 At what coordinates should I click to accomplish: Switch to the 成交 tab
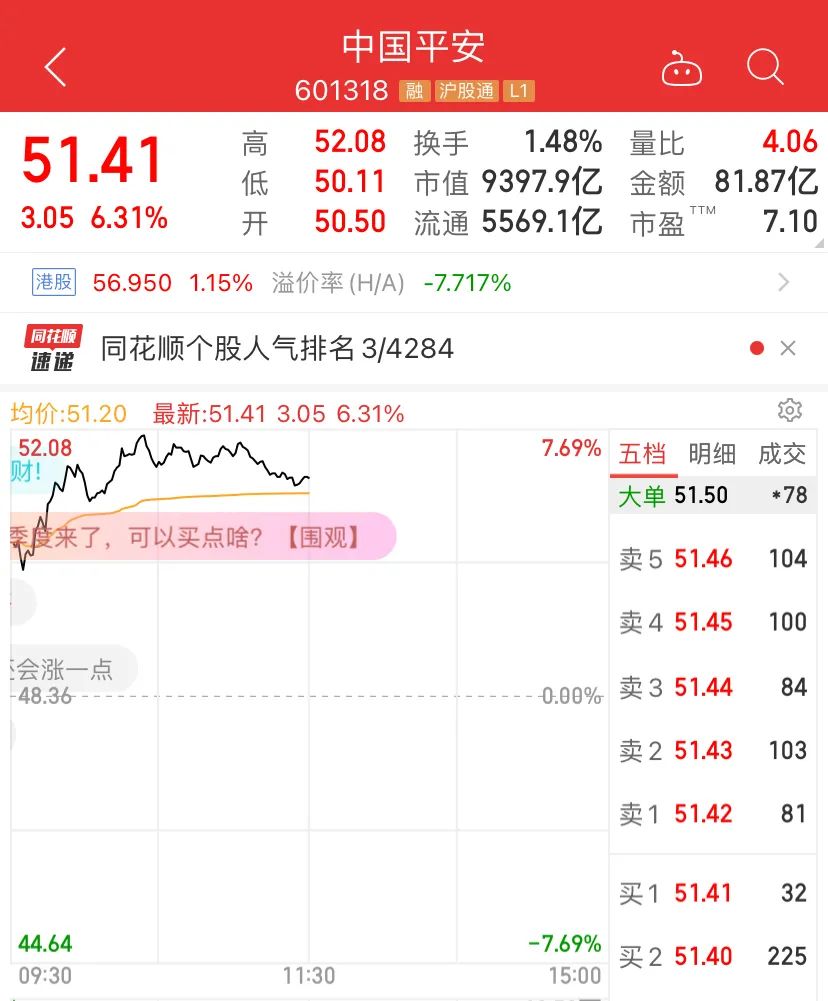[781, 454]
